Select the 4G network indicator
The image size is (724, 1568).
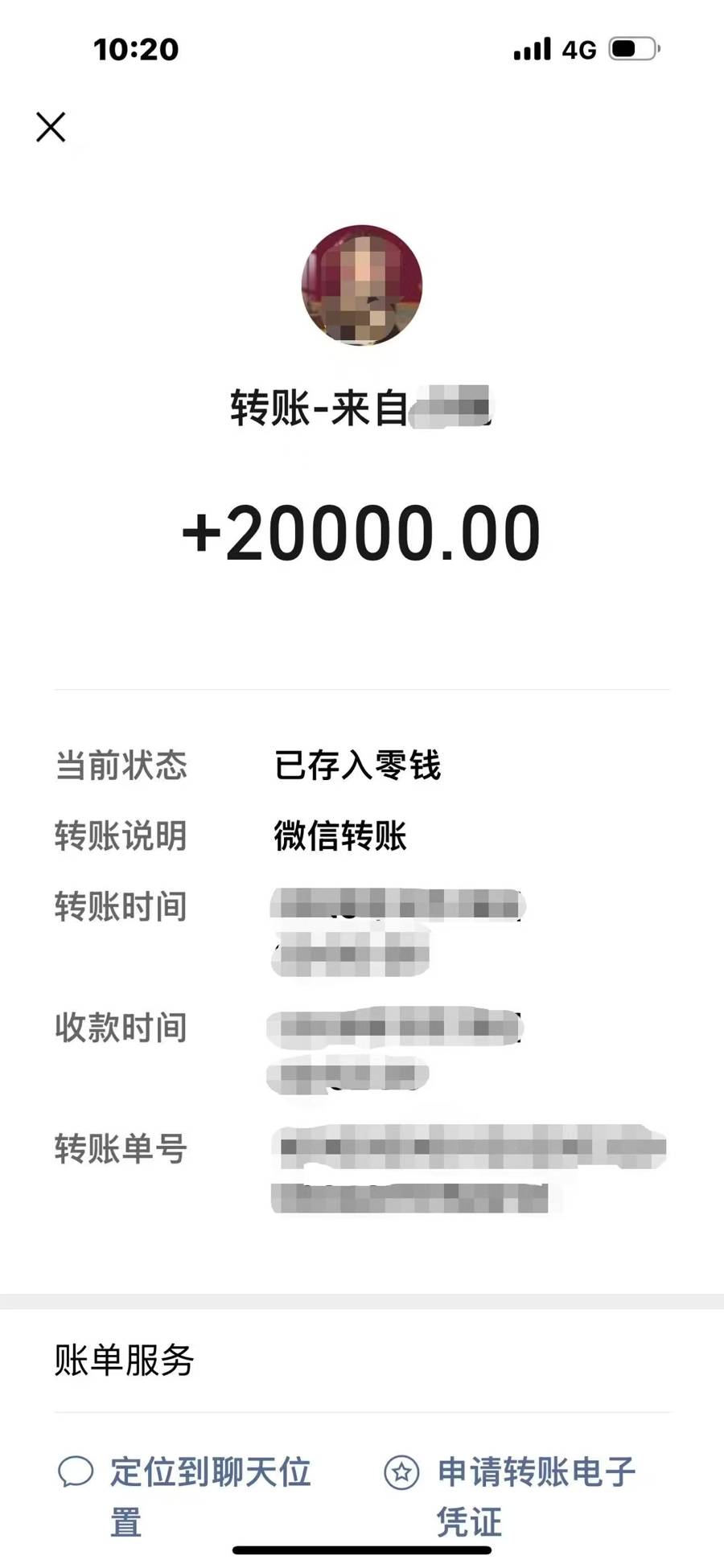576,50
